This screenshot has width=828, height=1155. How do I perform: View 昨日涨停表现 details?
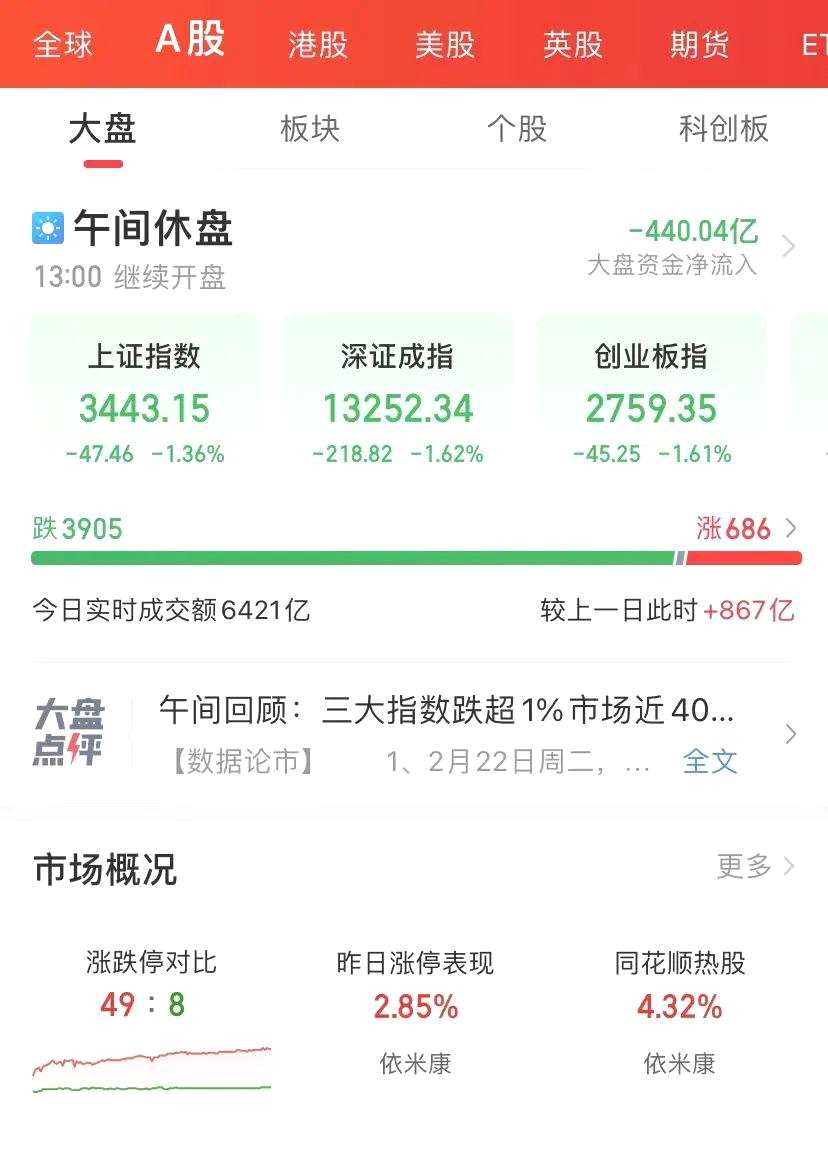[x=415, y=1010]
